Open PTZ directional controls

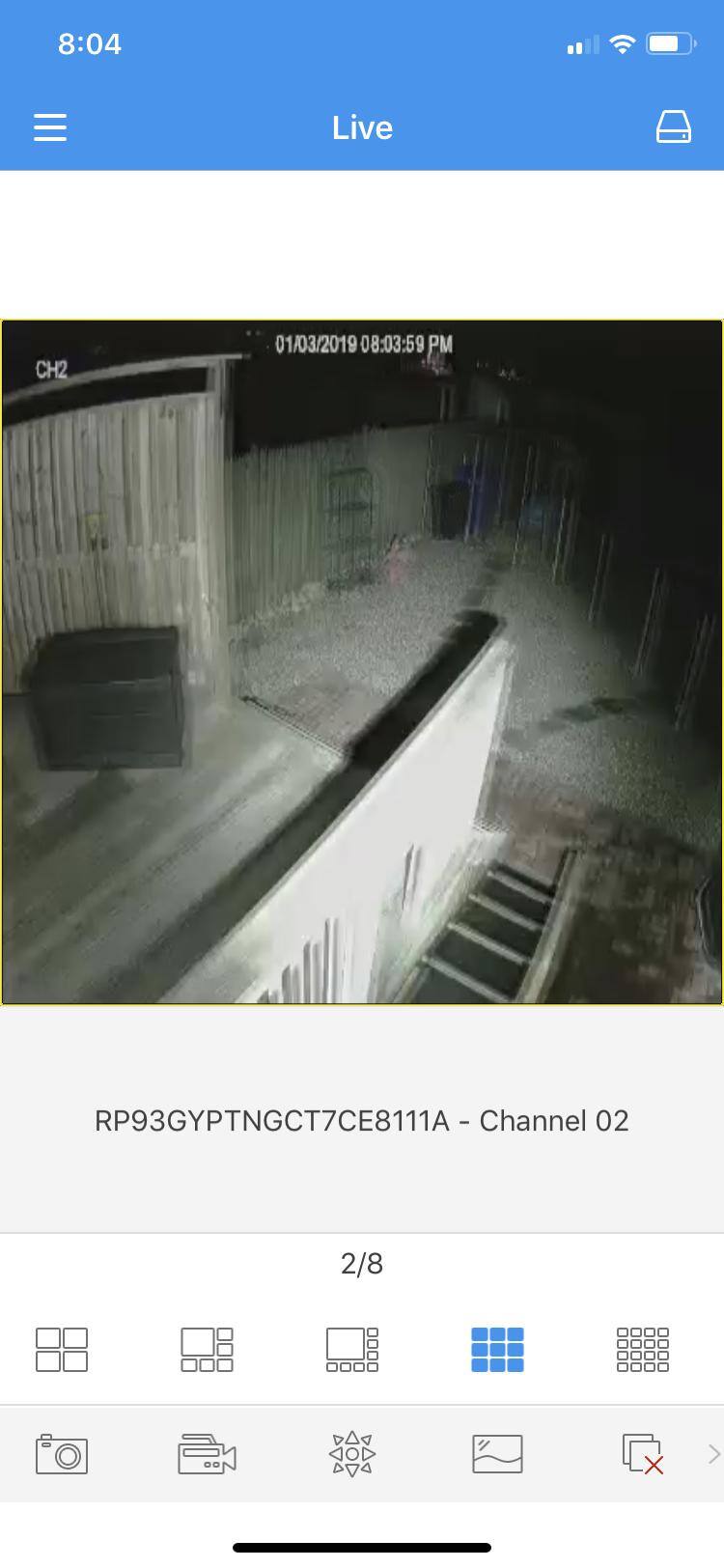(x=352, y=1454)
